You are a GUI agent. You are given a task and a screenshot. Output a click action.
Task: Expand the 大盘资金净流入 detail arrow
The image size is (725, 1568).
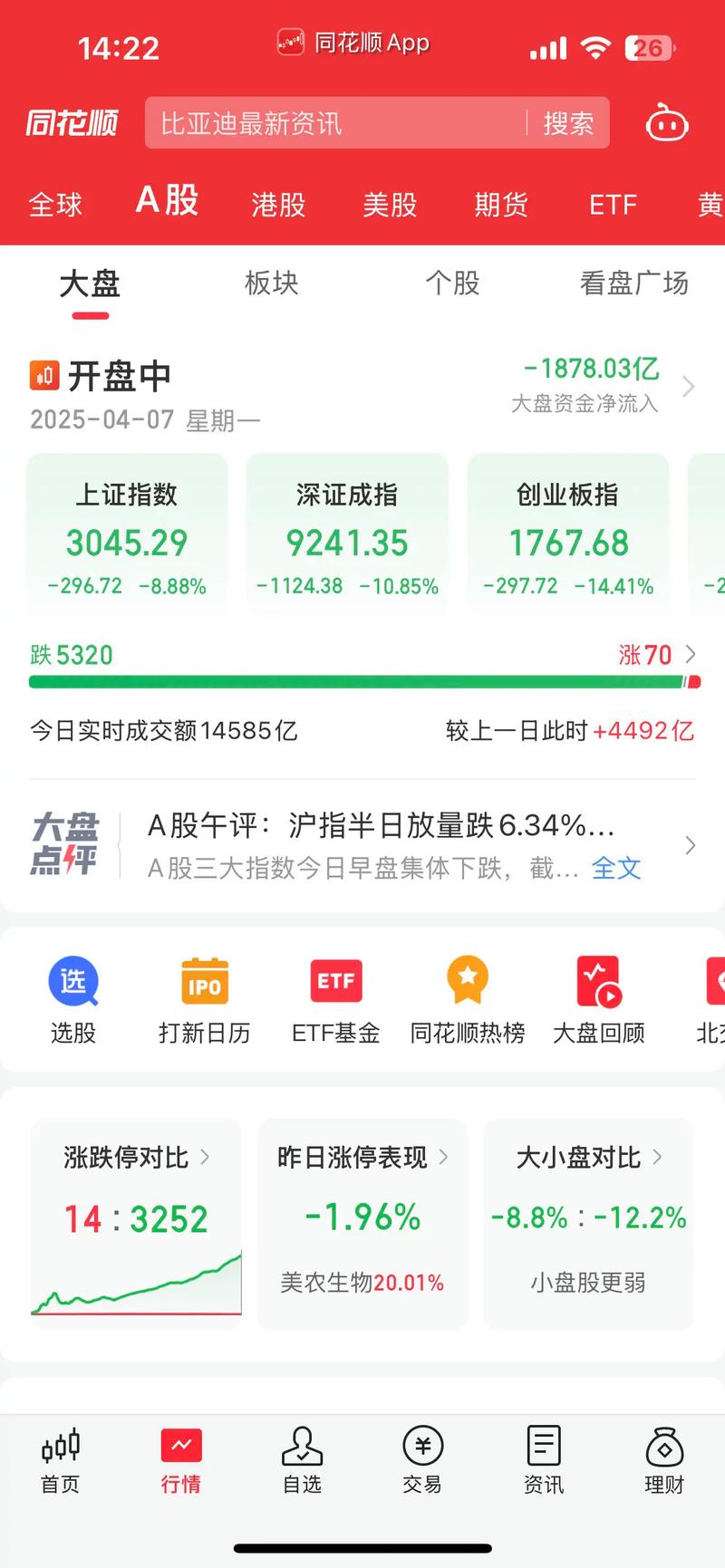coord(689,385)
